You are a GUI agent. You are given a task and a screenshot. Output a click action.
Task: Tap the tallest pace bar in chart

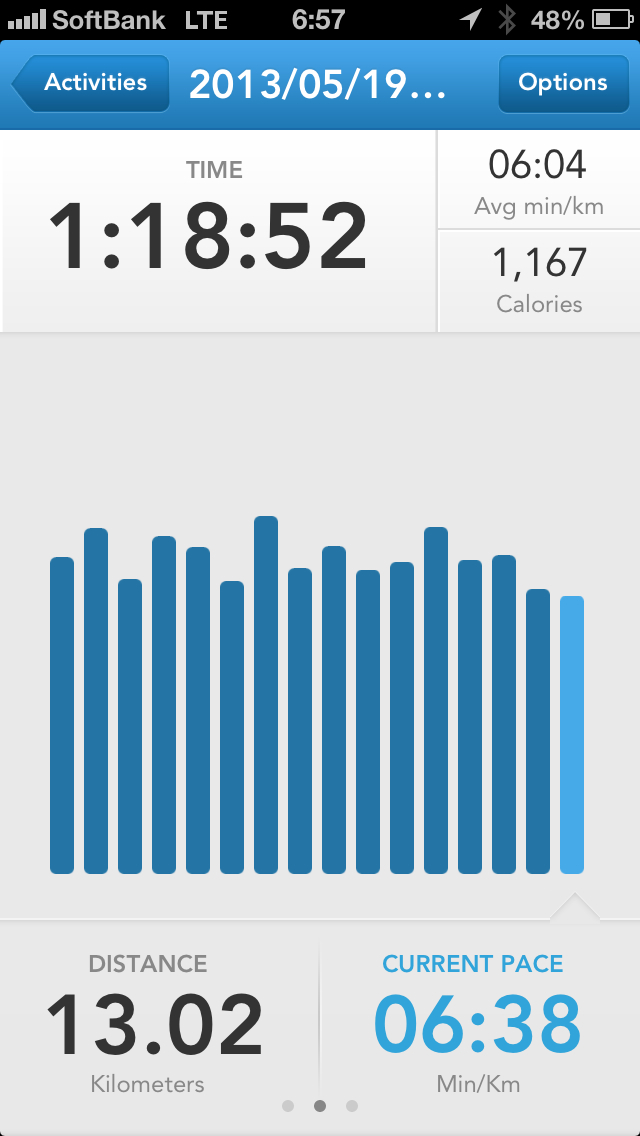[266, 695]
